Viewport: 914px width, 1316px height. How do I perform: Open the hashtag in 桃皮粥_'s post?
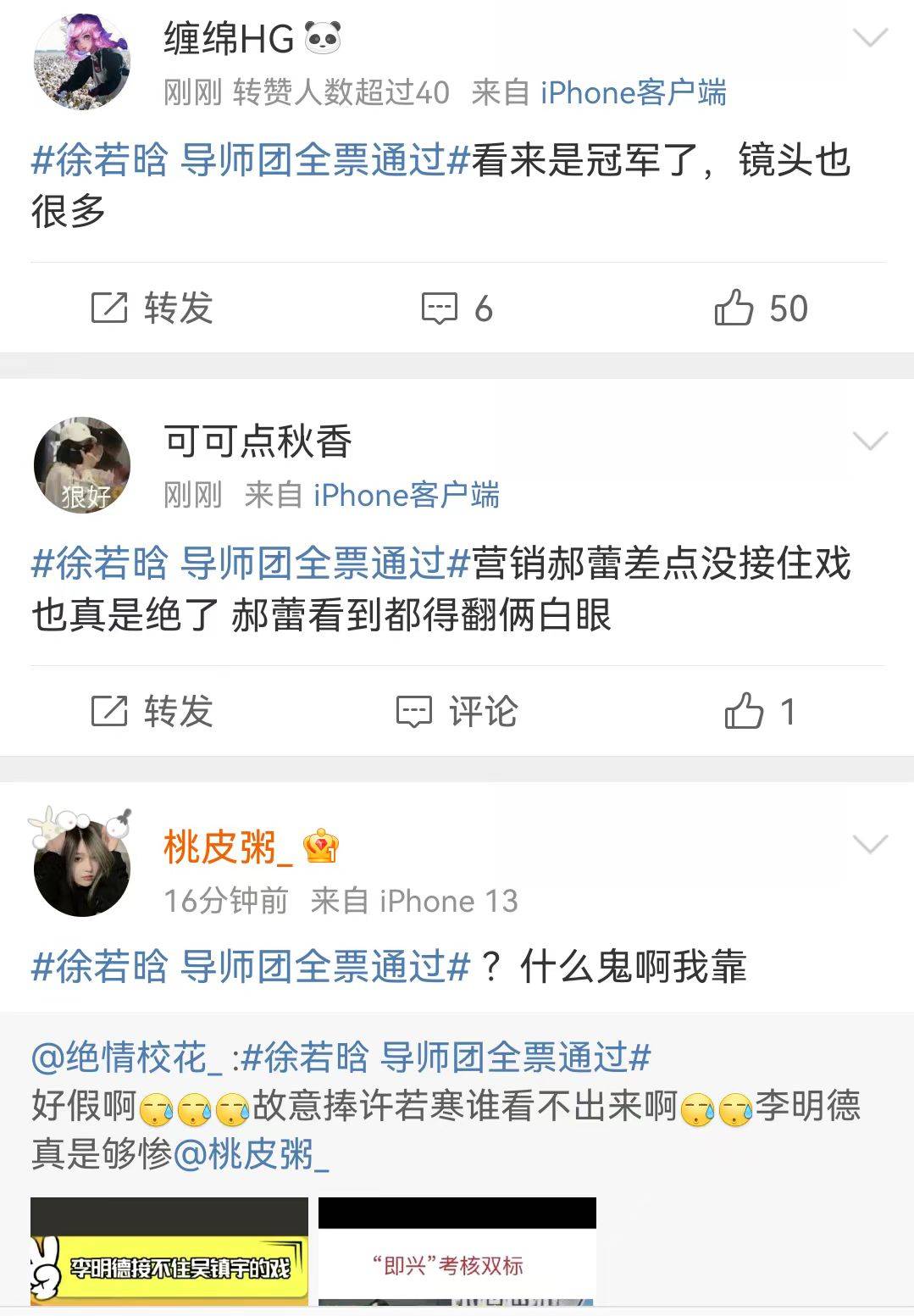[250, 966]
